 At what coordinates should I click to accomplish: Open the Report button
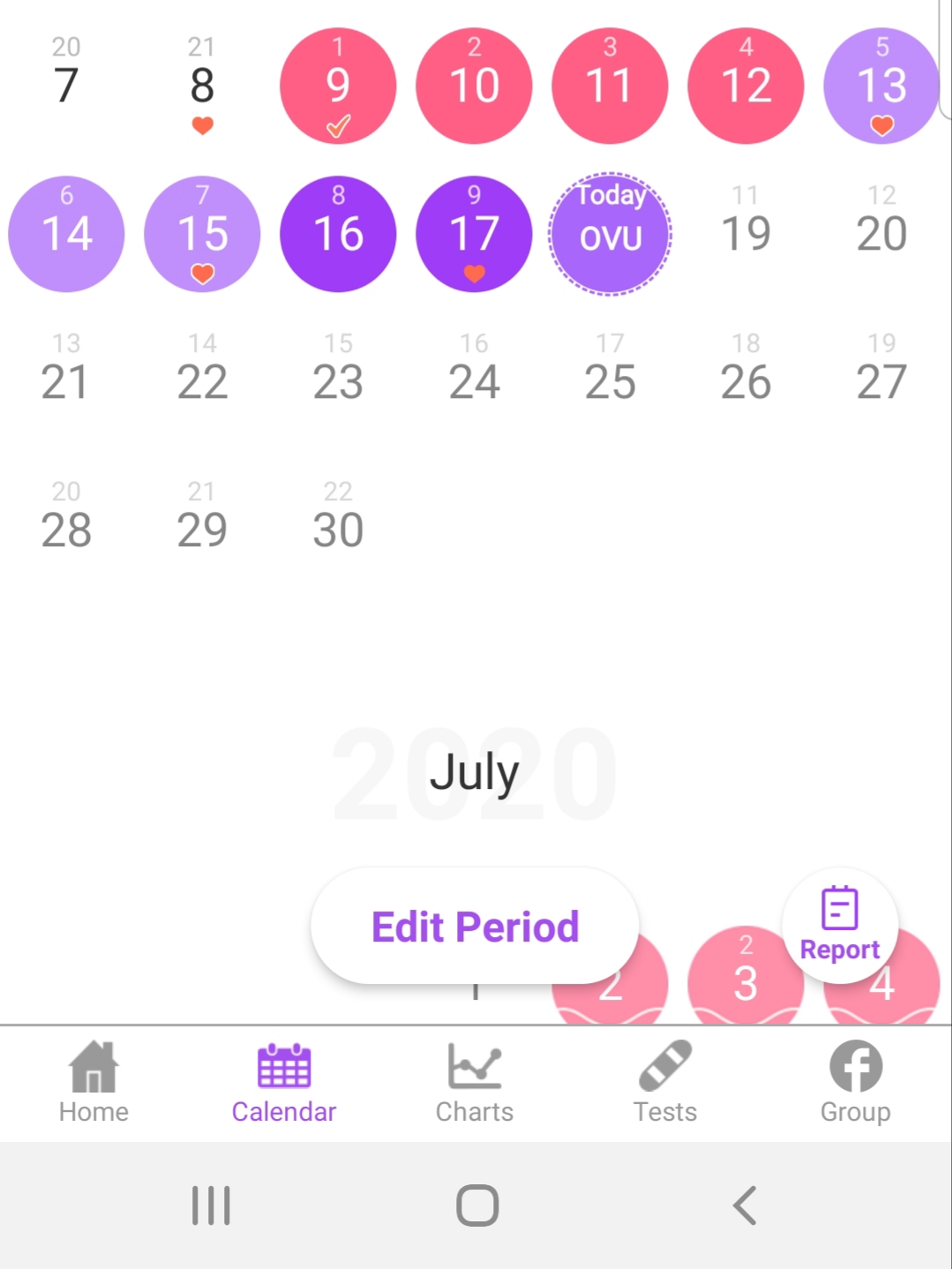point(839,925)
